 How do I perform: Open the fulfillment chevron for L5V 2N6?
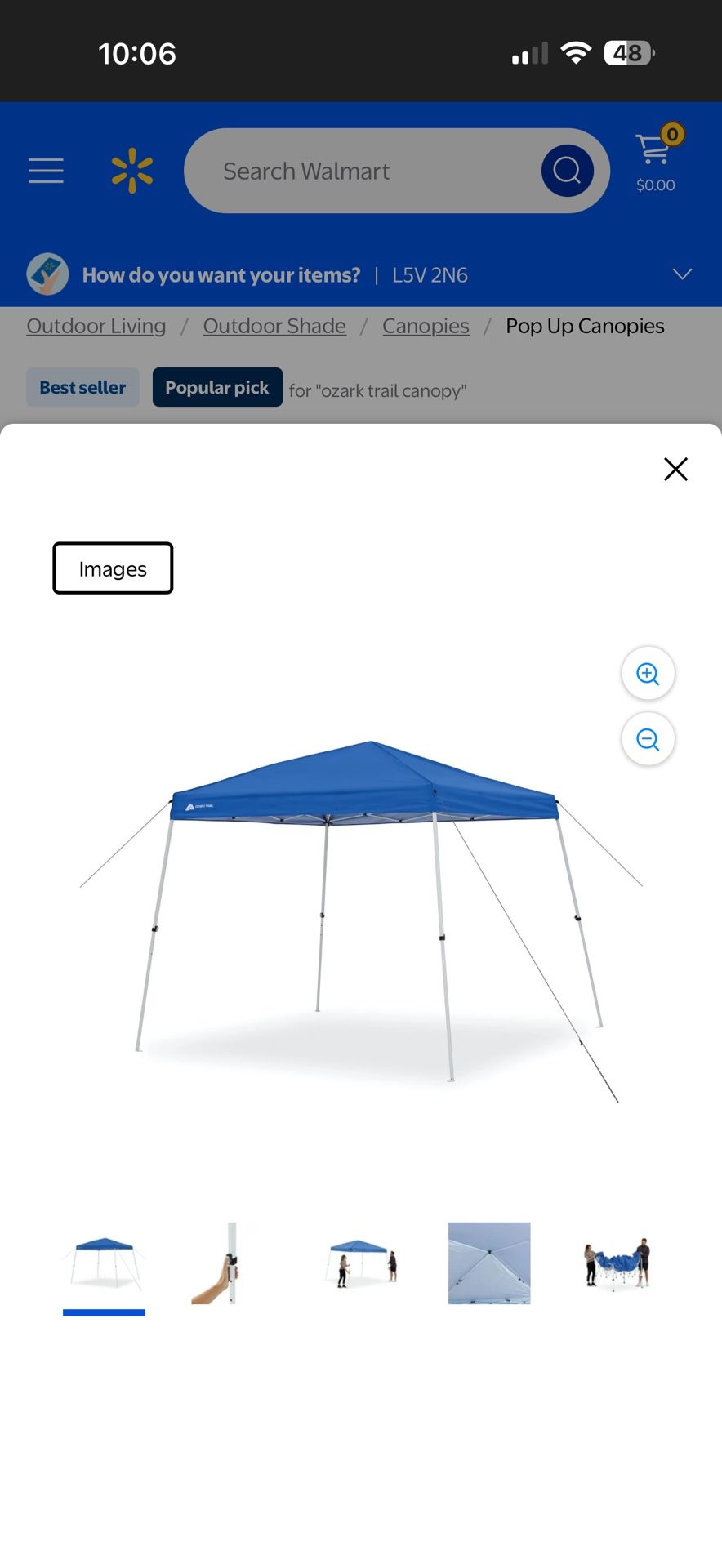pos(683,274)
